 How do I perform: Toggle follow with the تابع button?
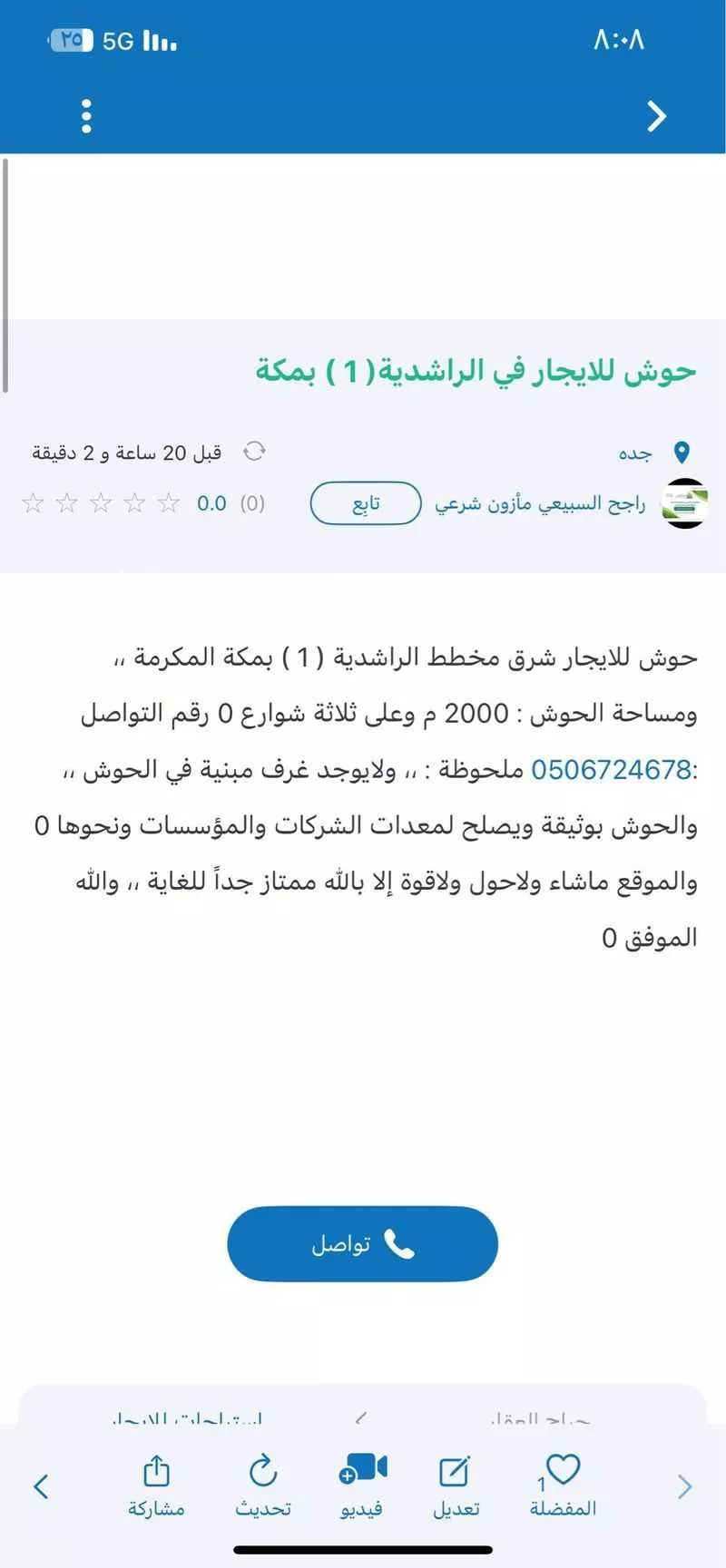point(365,502)
